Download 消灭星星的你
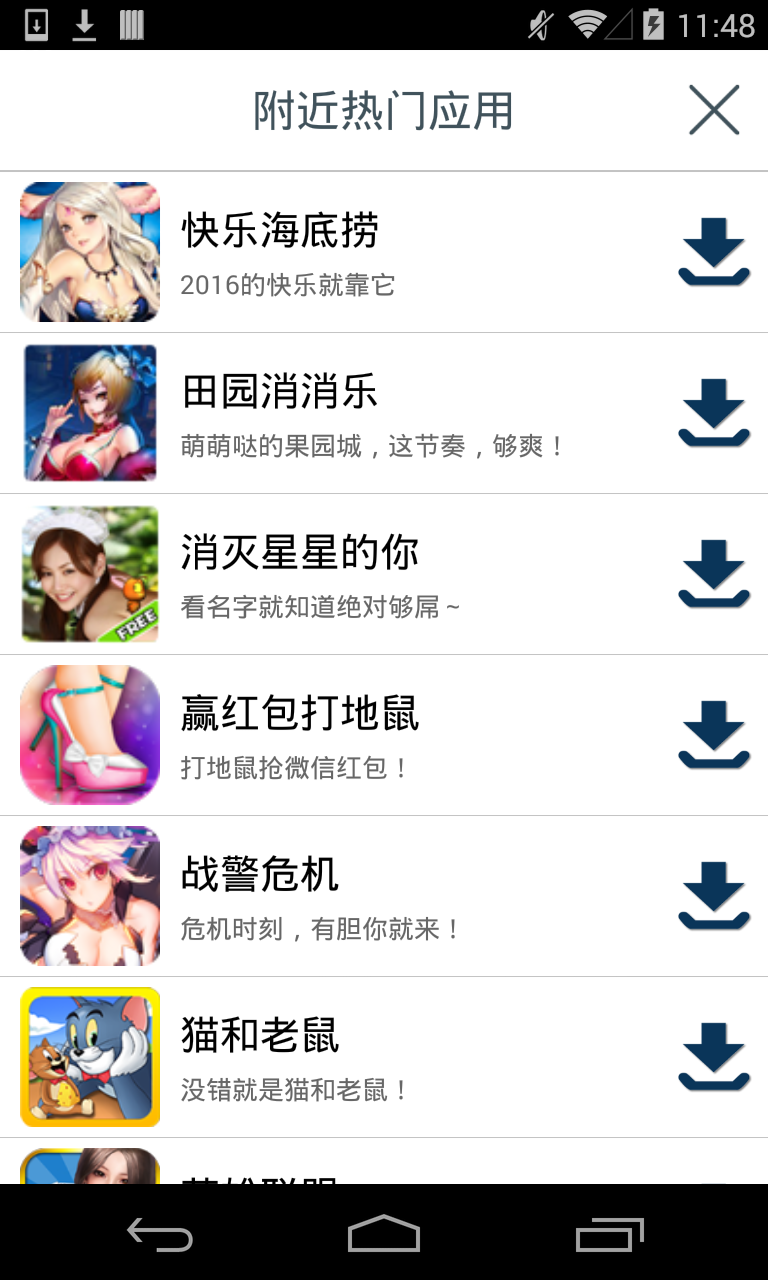This screenshot has height=1280, width=768. pos(714,574)
